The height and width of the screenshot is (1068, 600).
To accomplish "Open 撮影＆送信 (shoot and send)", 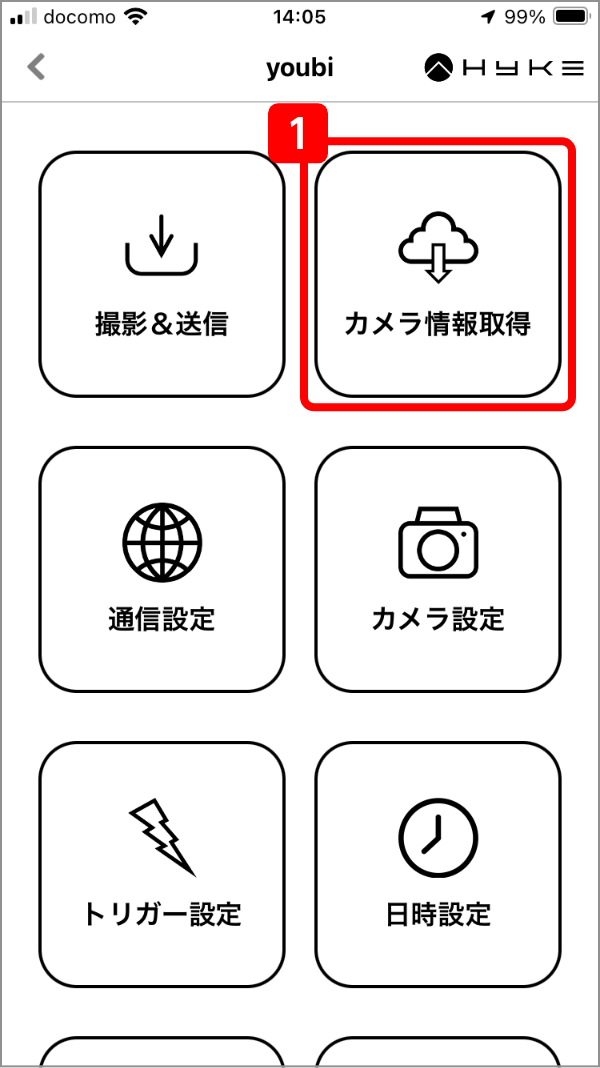I will point(162,275).
